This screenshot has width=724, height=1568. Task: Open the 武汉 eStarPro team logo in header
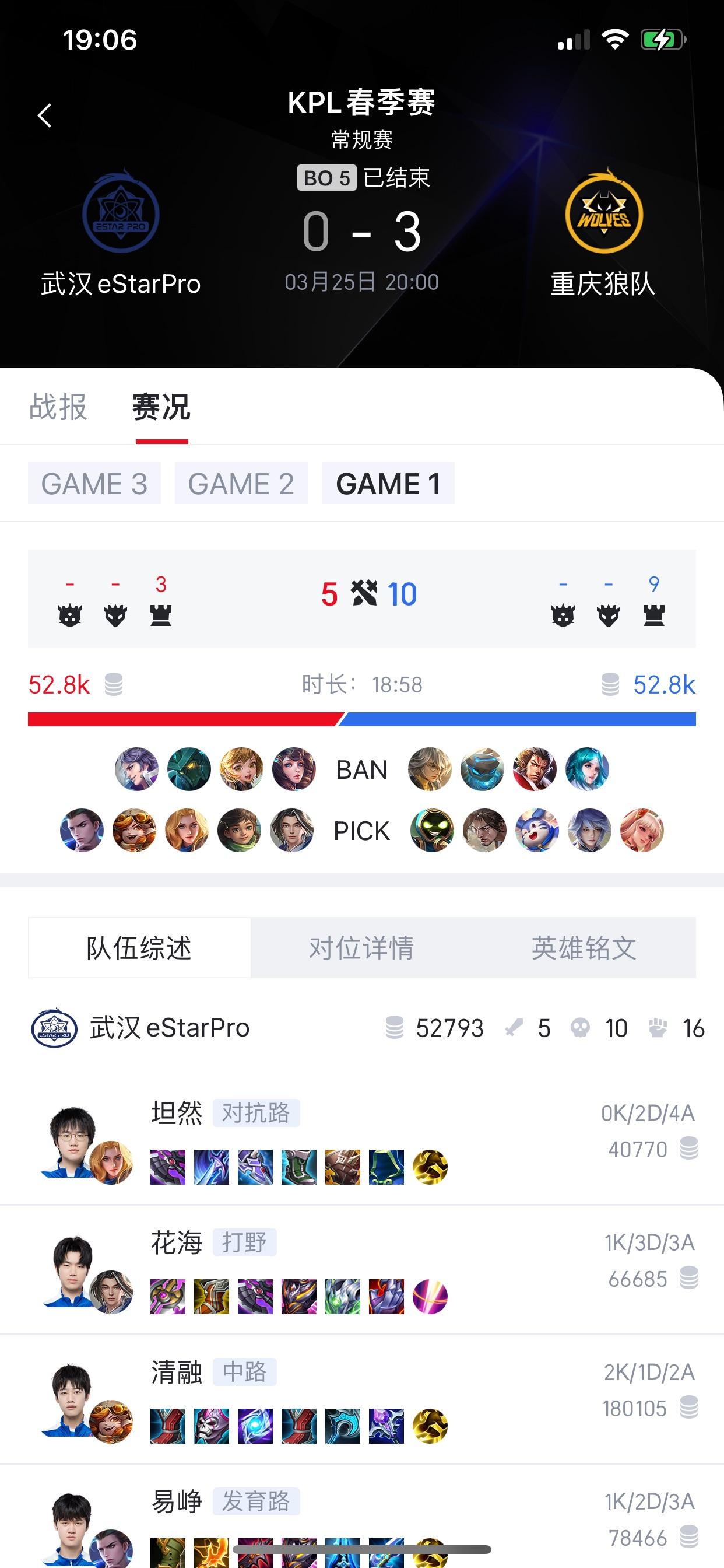(121, 214)
